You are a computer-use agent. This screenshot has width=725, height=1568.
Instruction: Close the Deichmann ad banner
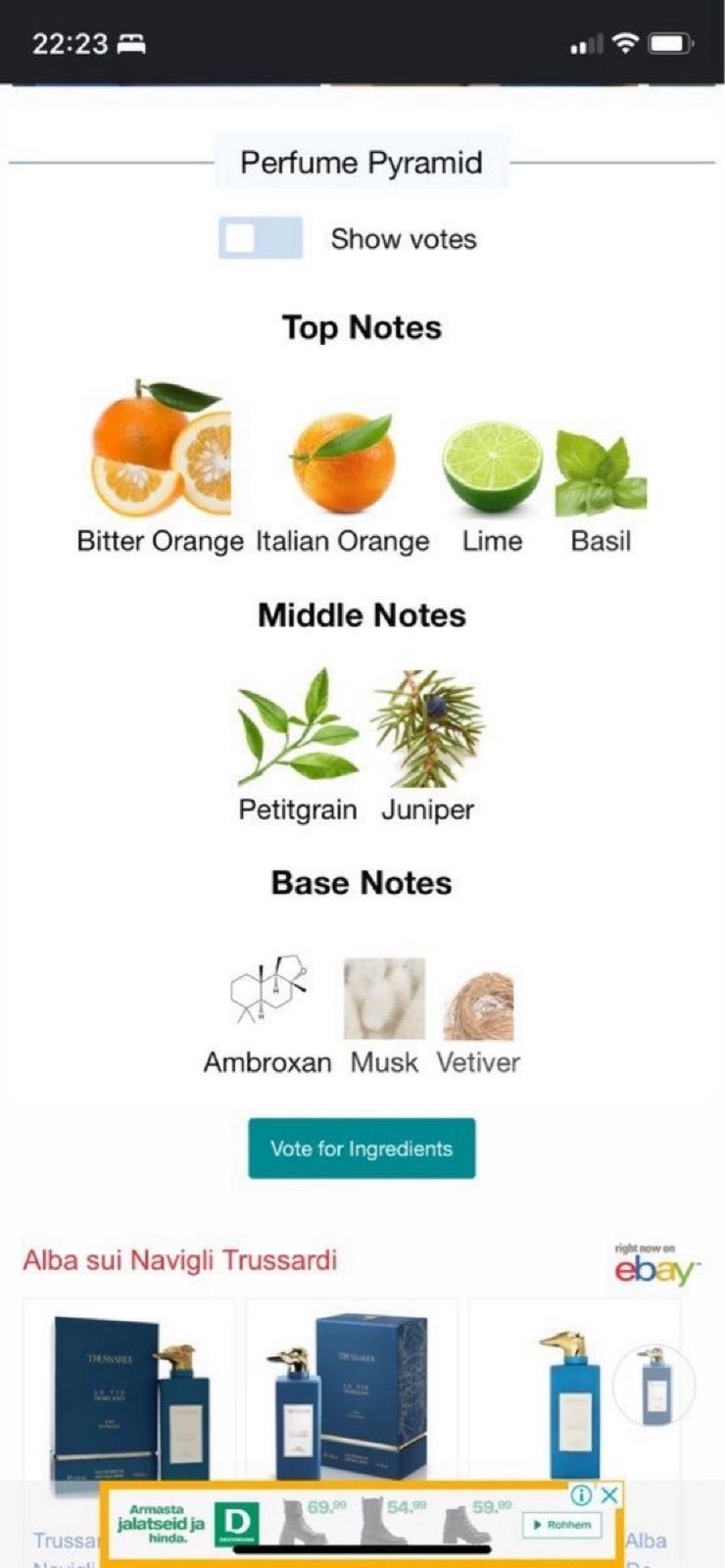pyautogui.click(x=609, y=1494)
